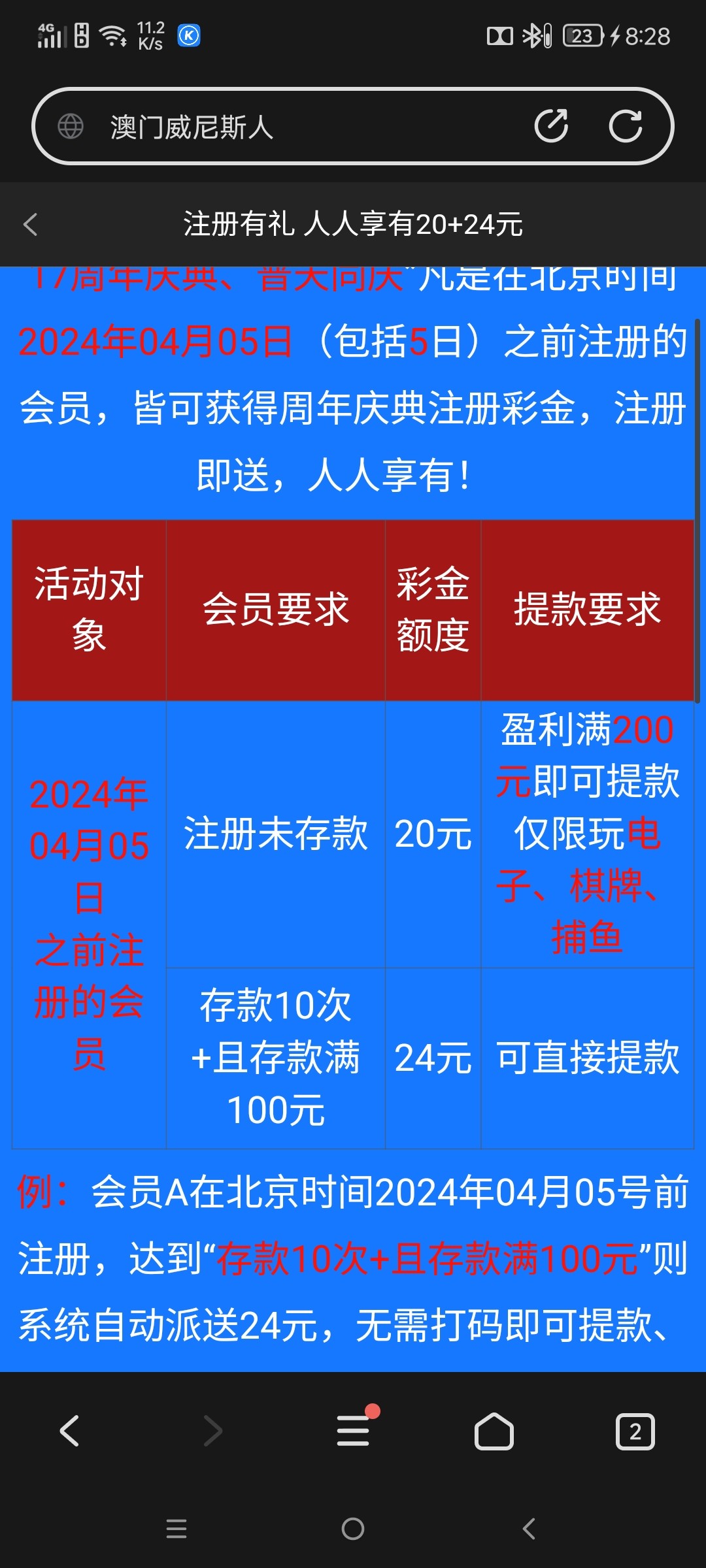Open the tab switcher showing 2 tabs
This screenshot has width=706, height=1568.
pos(635,1431)
